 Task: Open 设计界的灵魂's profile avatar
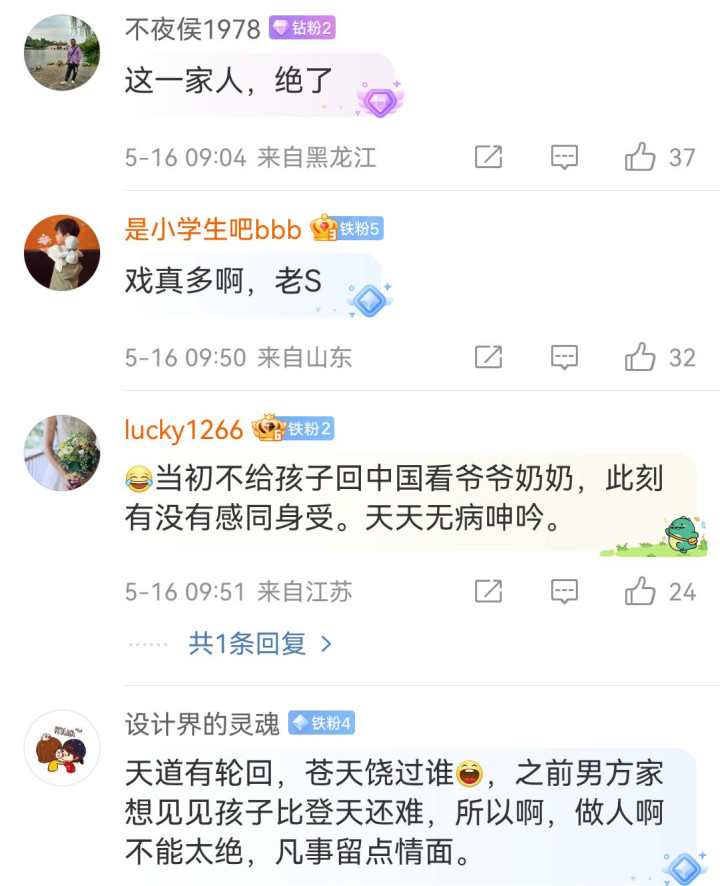click(x=62, y=748)
